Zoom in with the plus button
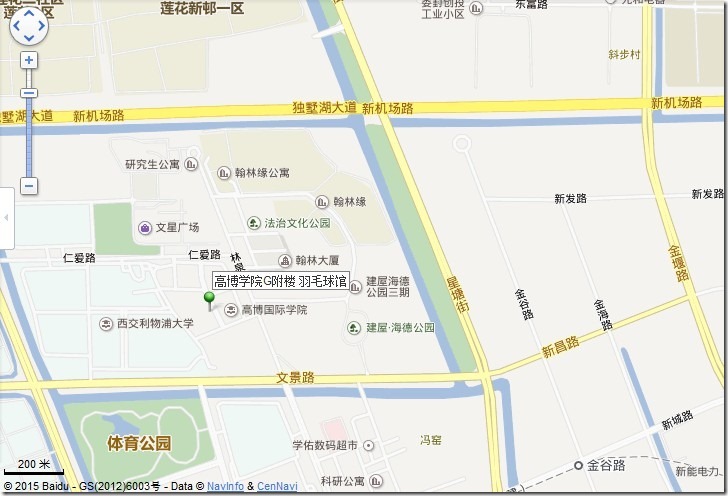This screenshot has width=728, height=496. point(29,61)
